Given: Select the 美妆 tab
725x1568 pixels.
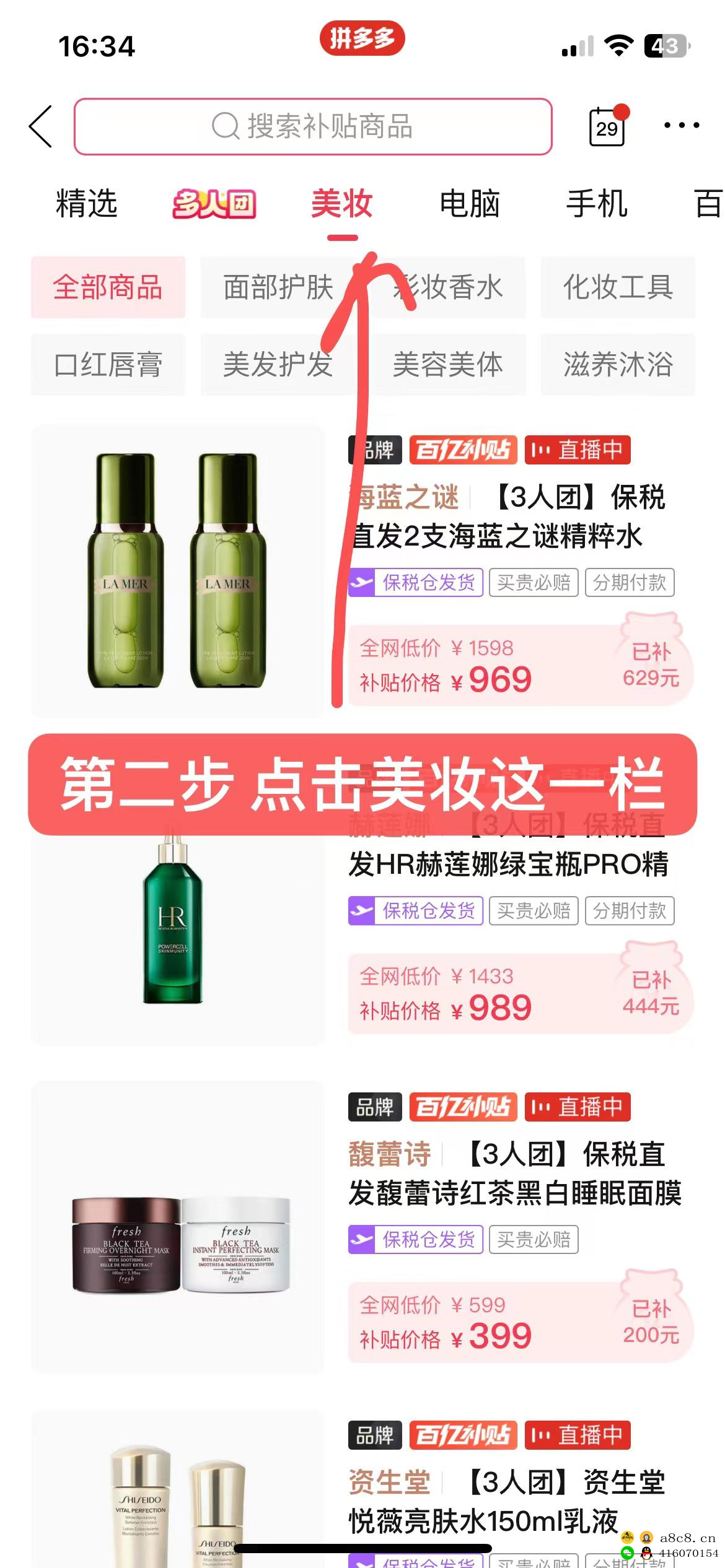Looking at the screenshot, I should coord(342,204).
